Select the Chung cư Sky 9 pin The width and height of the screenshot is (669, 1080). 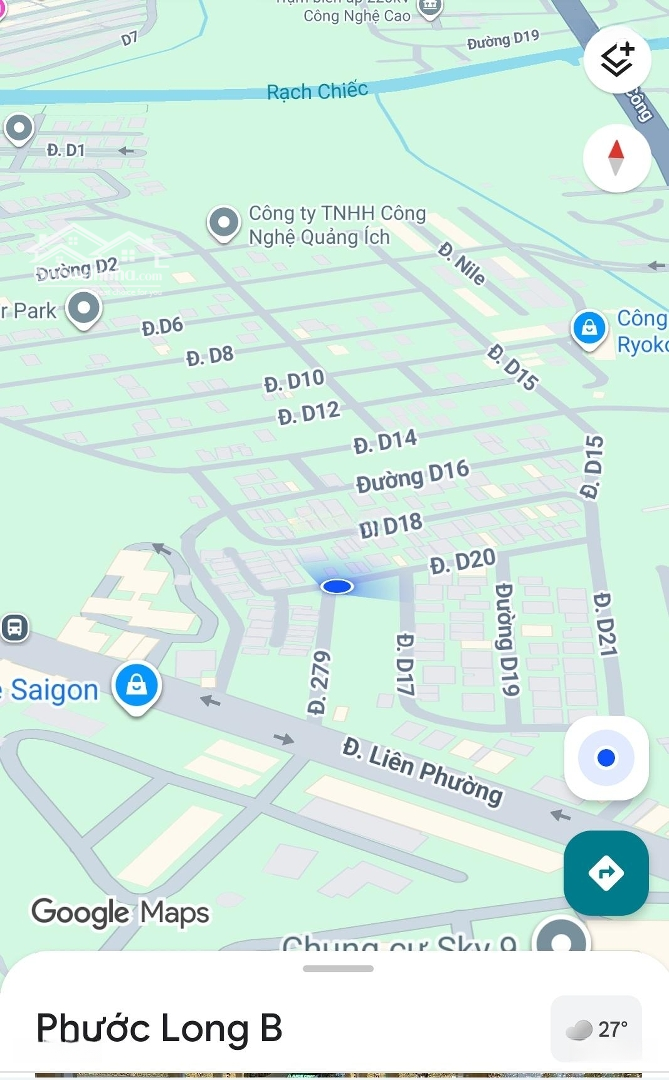pyautogui.click(x=560, y=941)
